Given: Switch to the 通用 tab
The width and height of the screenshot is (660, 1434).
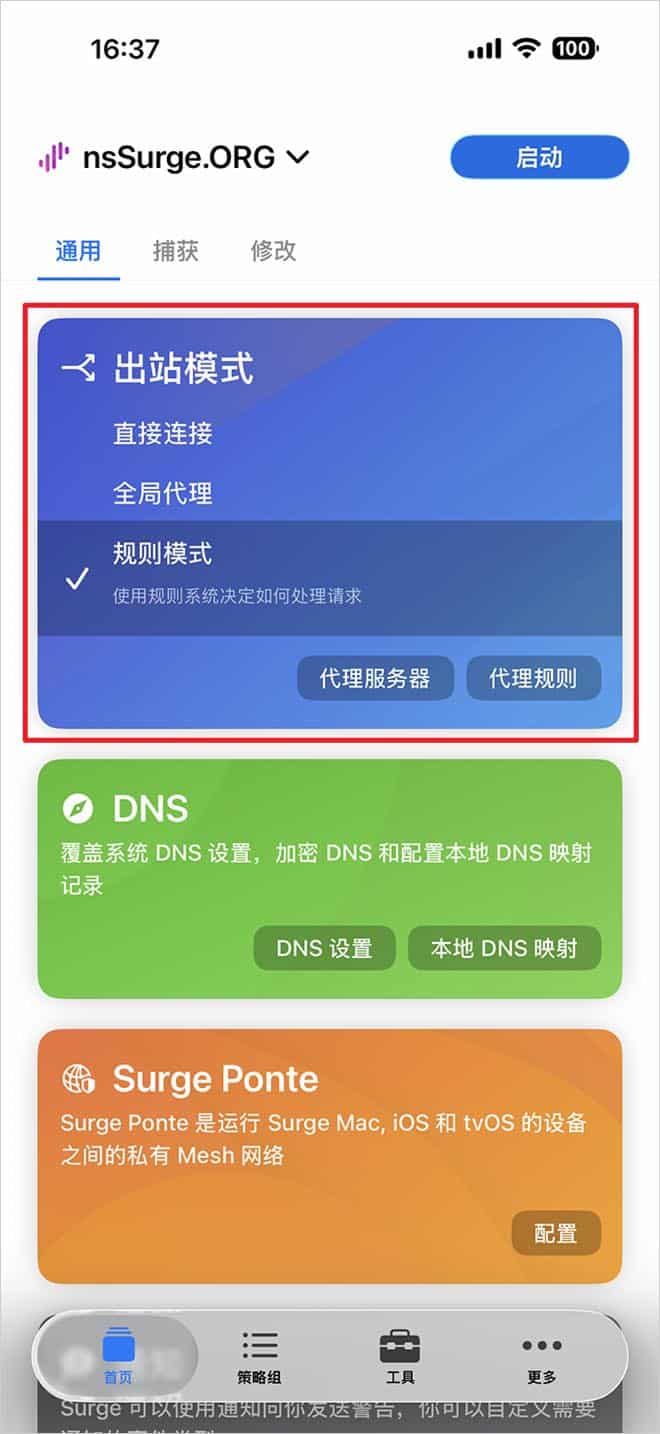Looking at the screenshot, I should (x=78, y=250).
